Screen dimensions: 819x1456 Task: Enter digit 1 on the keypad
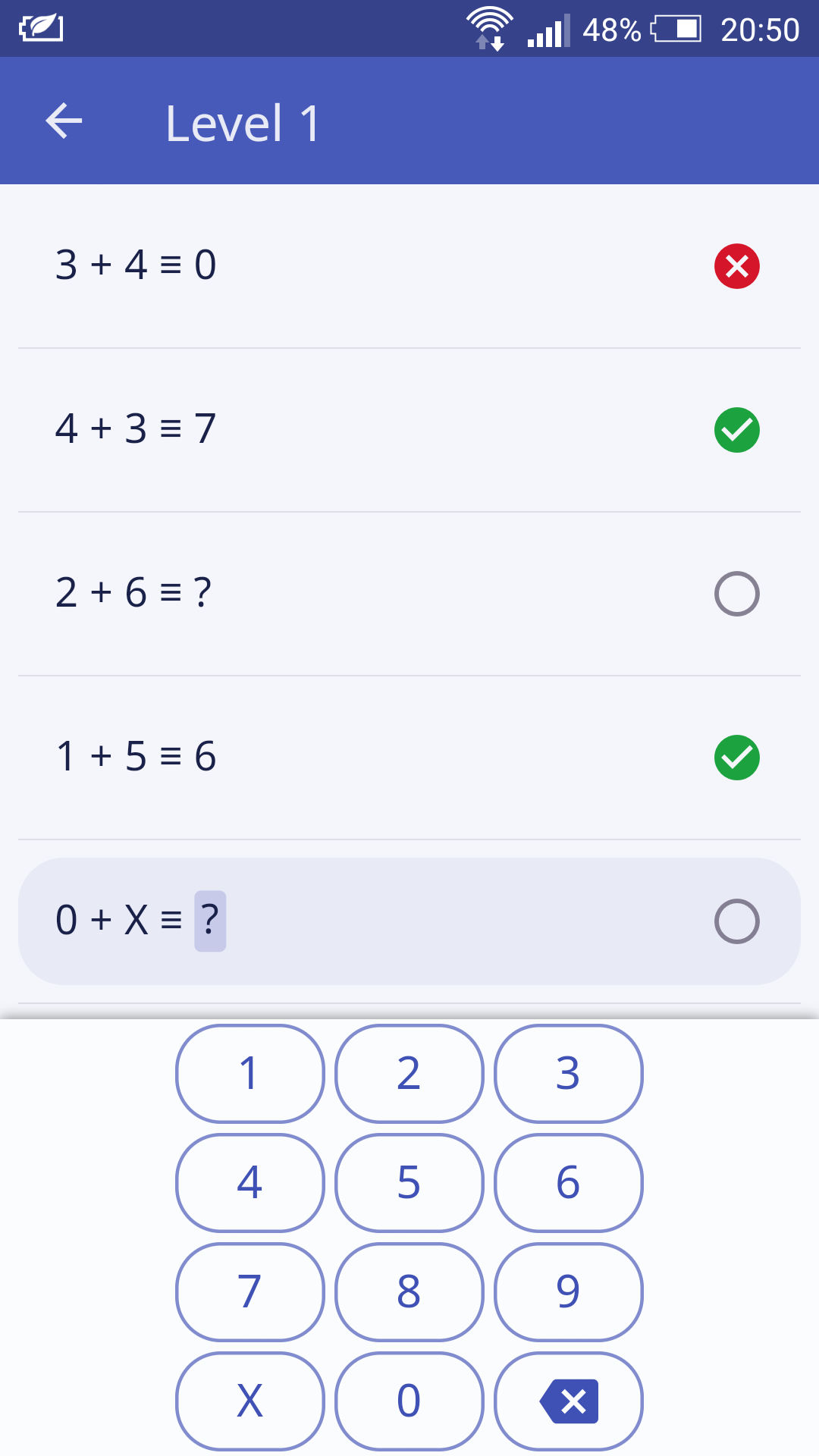pos(249,1073)
